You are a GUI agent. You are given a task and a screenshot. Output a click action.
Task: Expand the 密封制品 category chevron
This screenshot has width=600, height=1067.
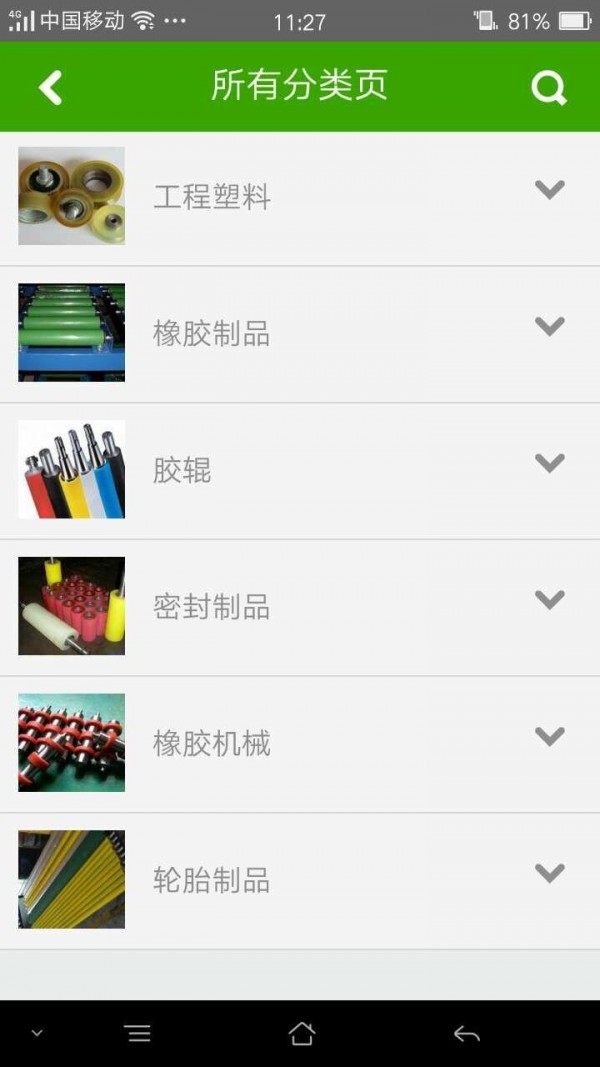click(549, 599)
